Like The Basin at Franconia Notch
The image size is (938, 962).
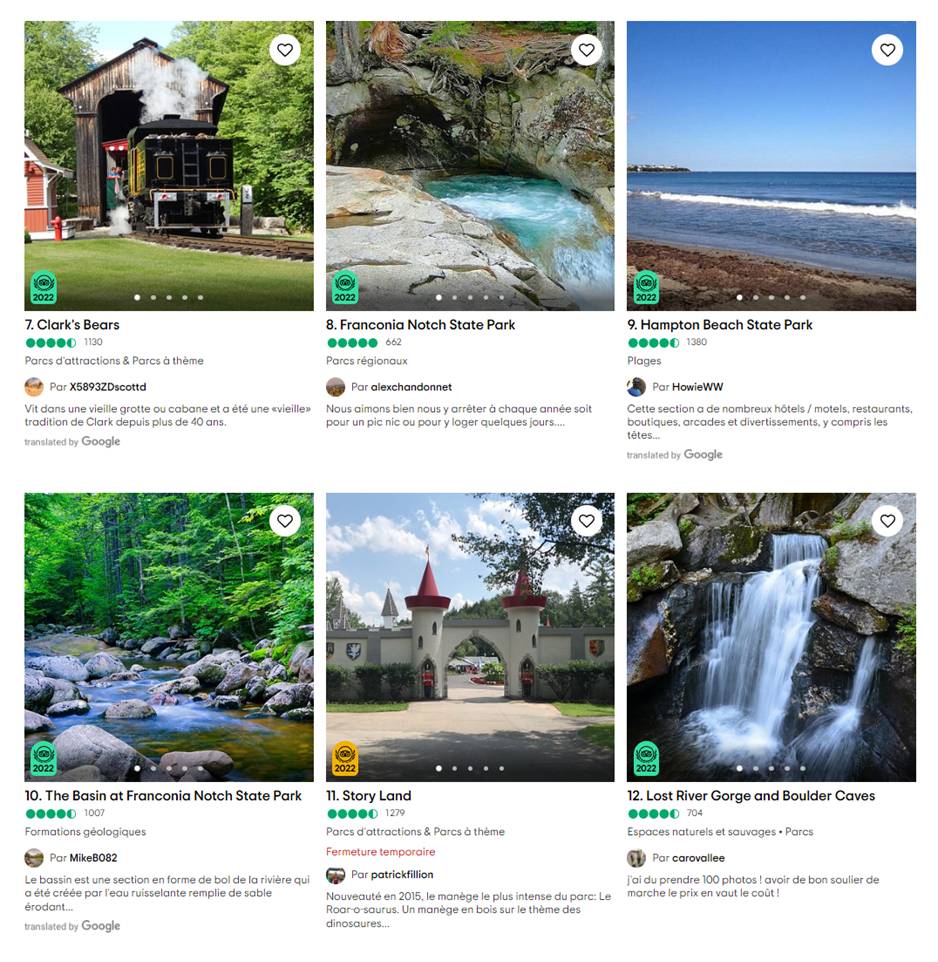click(x=285, y=520)
